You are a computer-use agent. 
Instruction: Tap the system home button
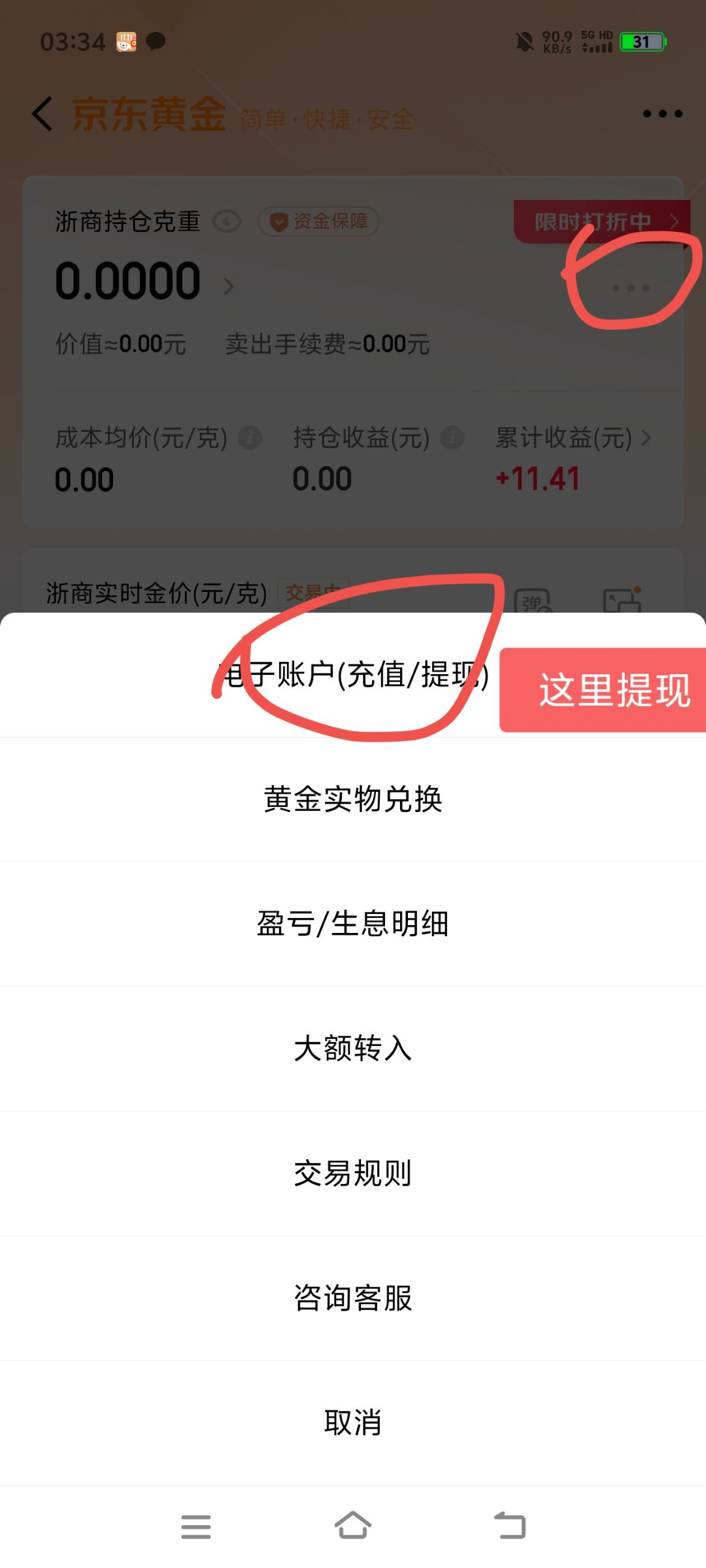click(353, 1526)
